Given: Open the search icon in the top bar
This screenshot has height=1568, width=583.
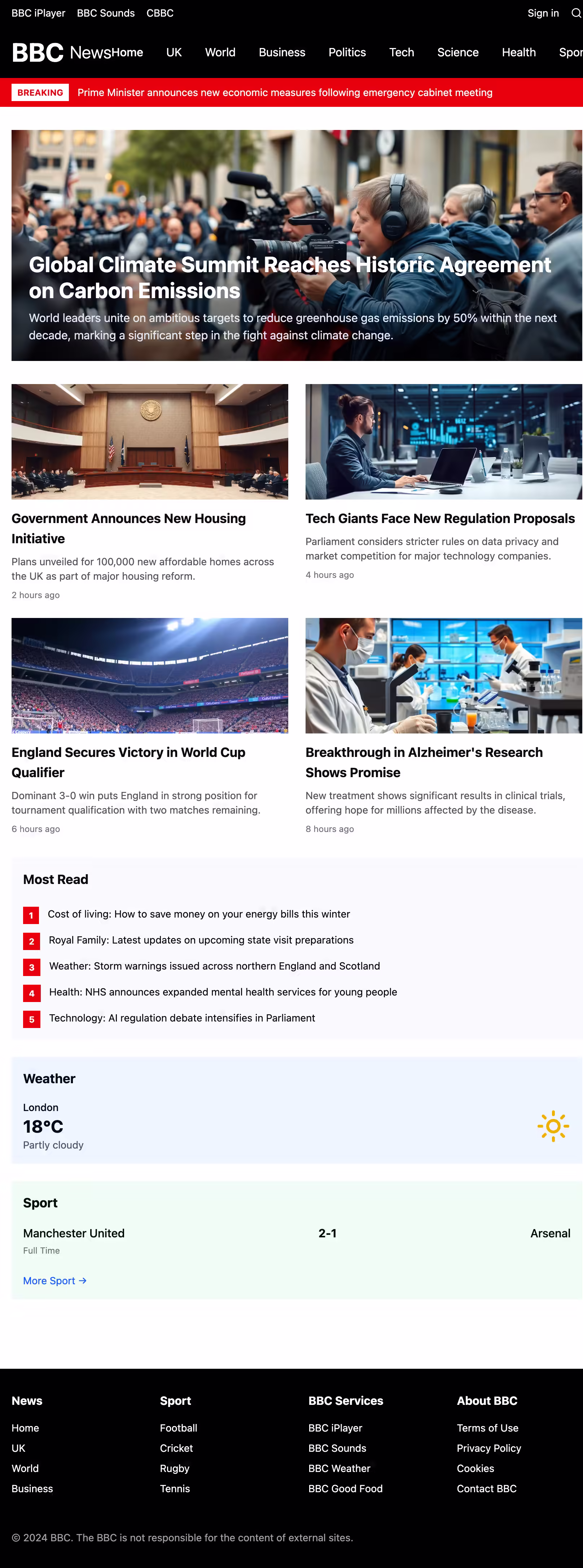Looking at the screenshot, I should point(576,13).
